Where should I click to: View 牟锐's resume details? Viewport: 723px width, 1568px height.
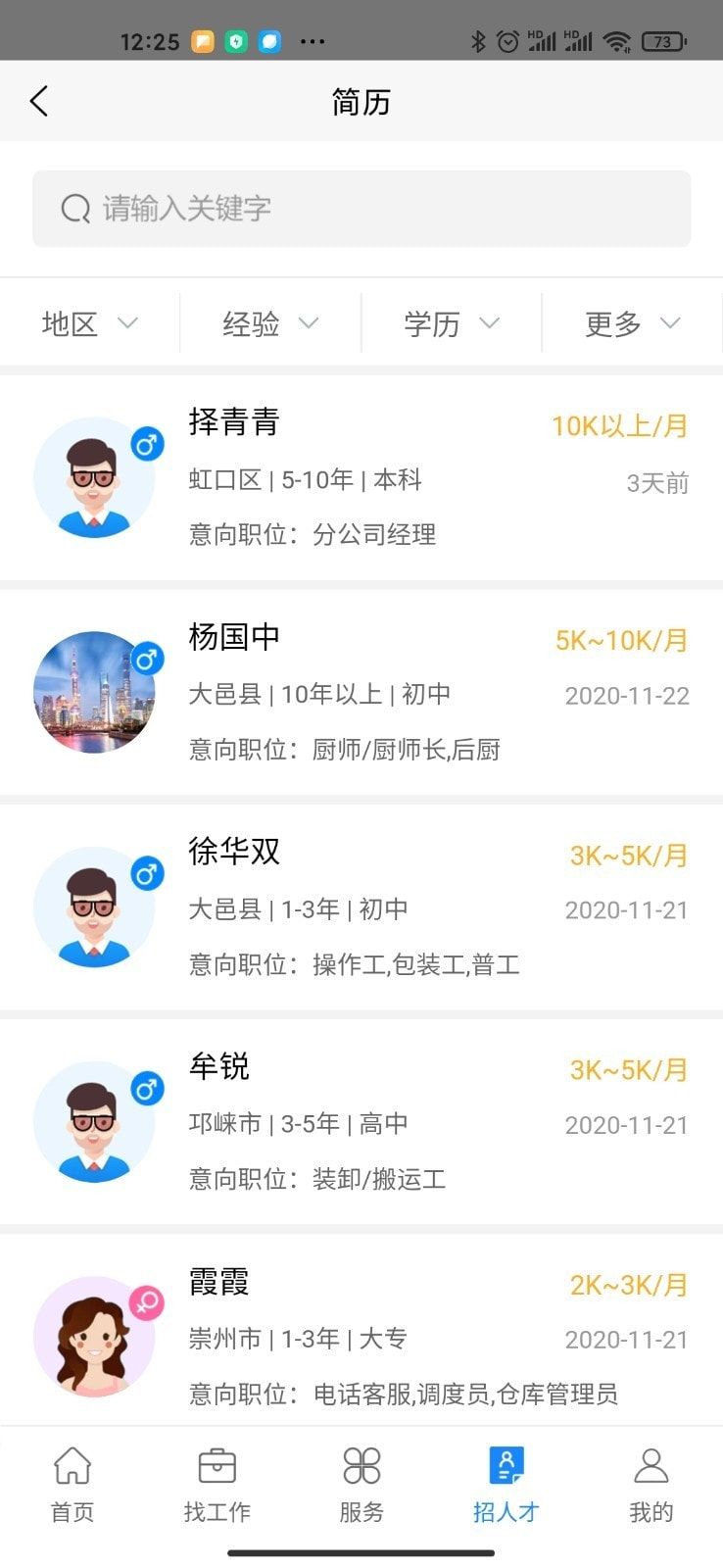point(361,1122)
